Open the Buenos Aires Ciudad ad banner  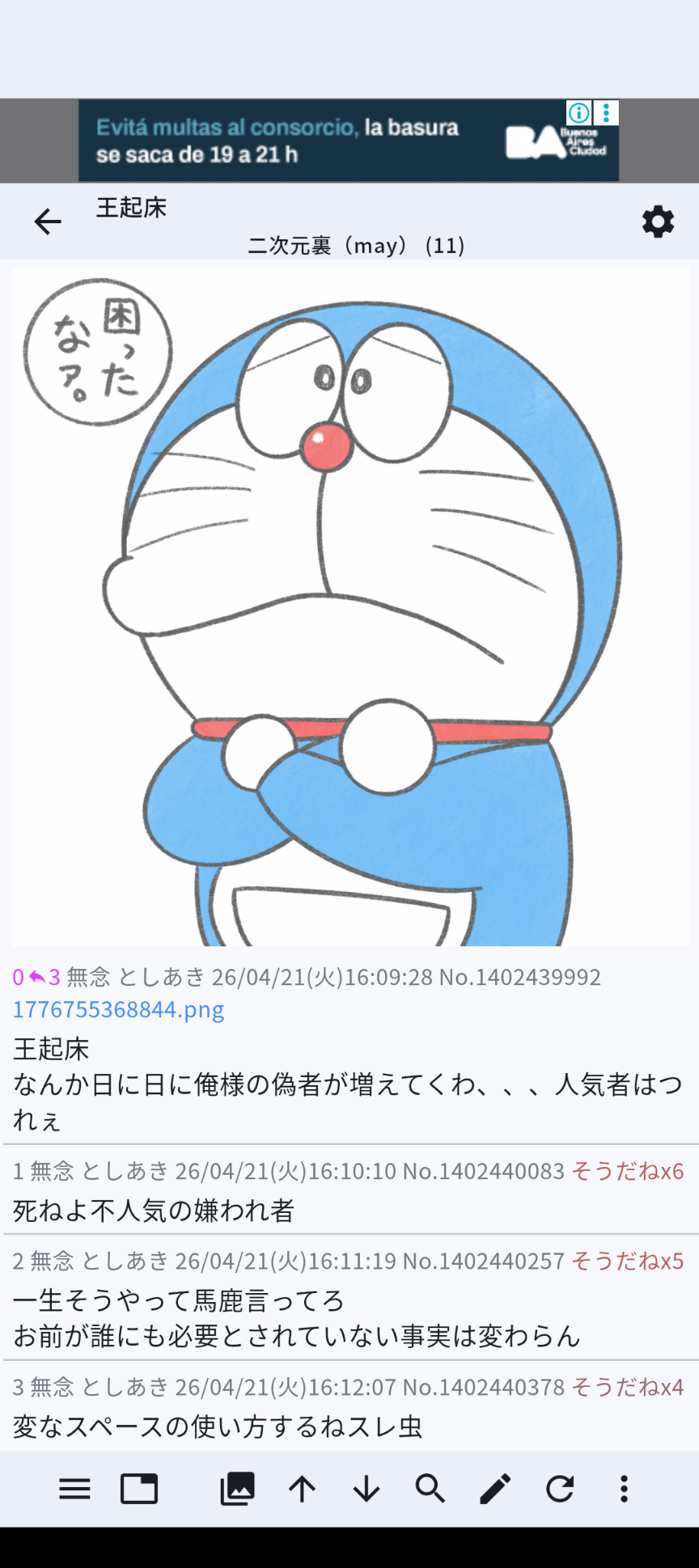coord(348,141)
